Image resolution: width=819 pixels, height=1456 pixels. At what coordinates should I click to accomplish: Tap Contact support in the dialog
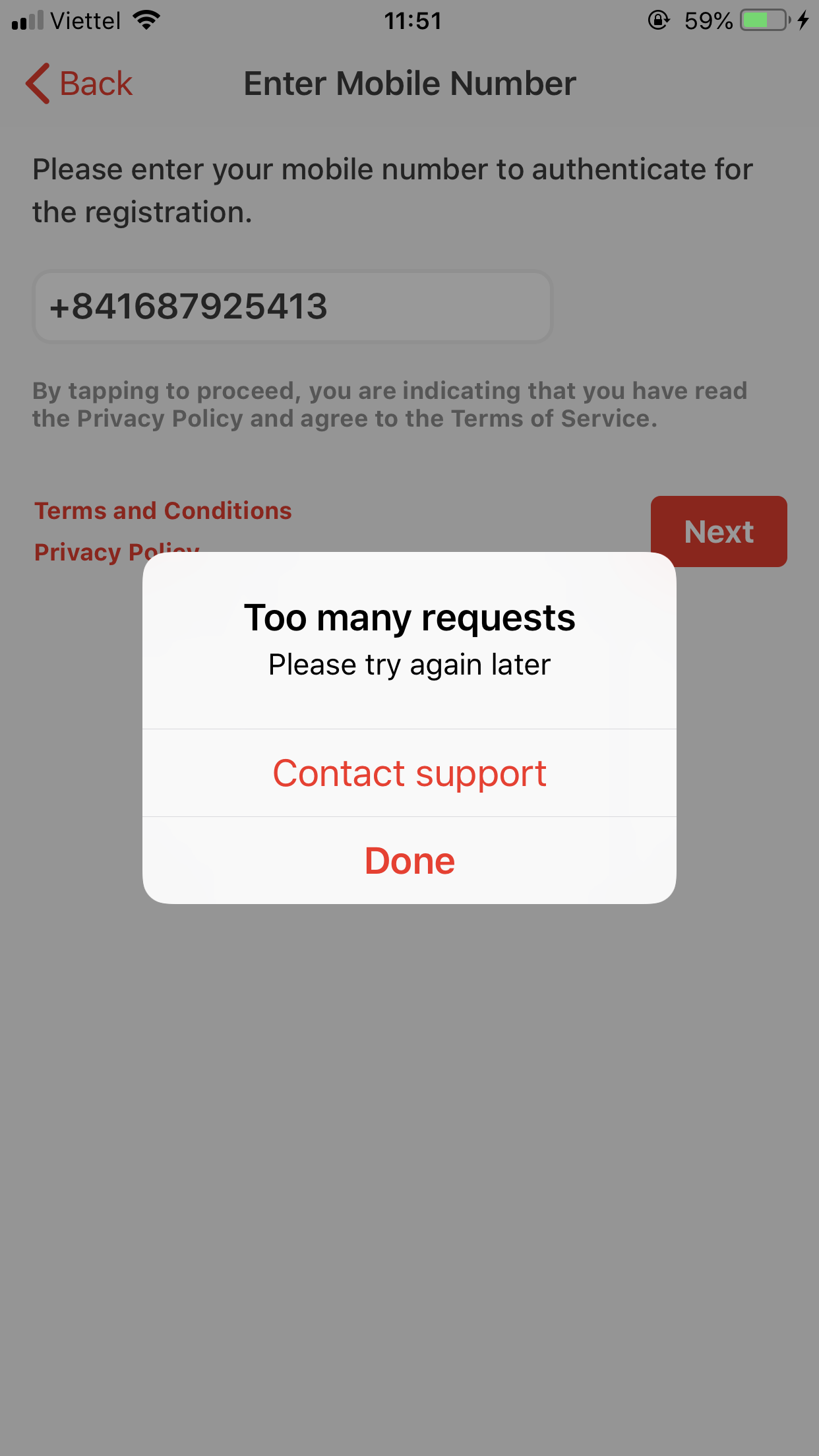tap(409, 773)
